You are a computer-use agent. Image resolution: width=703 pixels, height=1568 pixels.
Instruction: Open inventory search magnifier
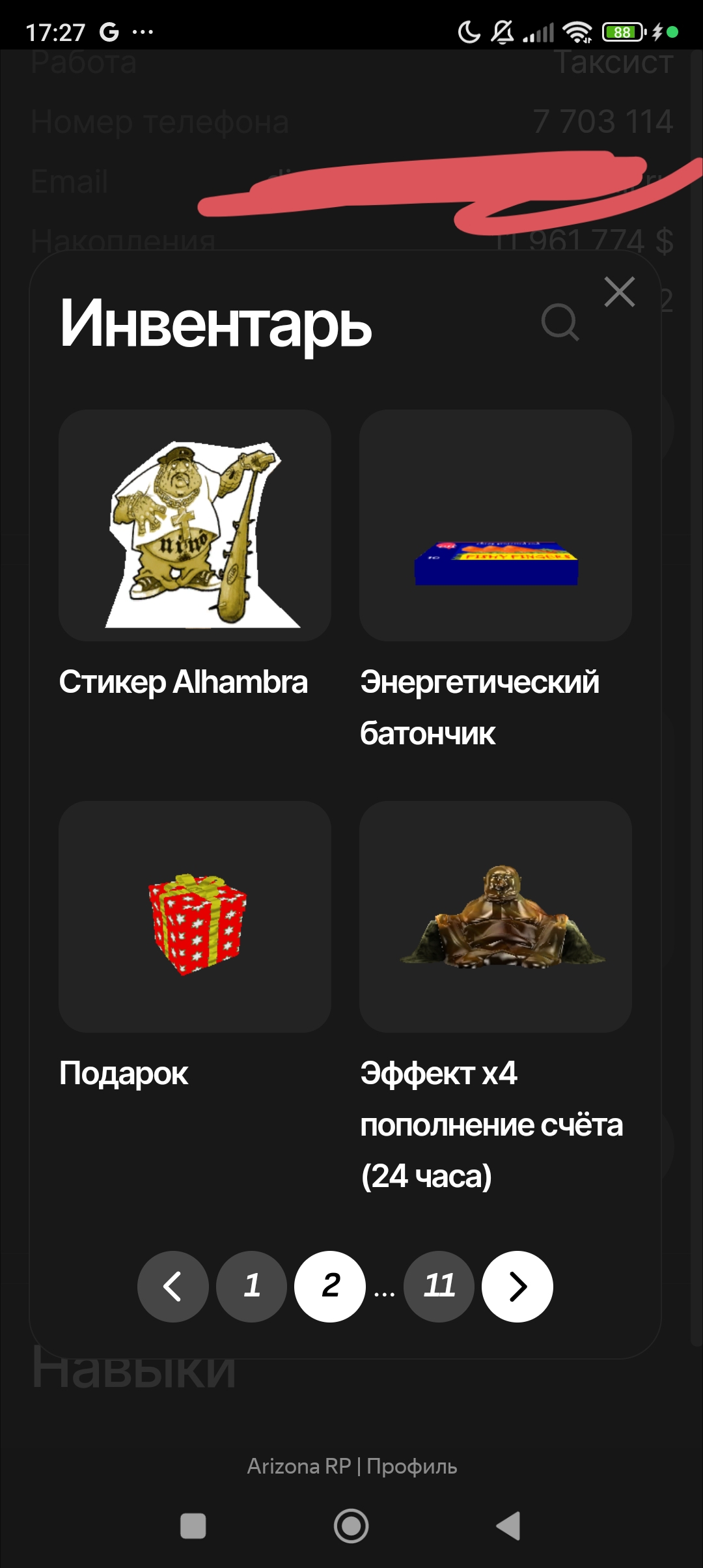(x=560, y=322)
